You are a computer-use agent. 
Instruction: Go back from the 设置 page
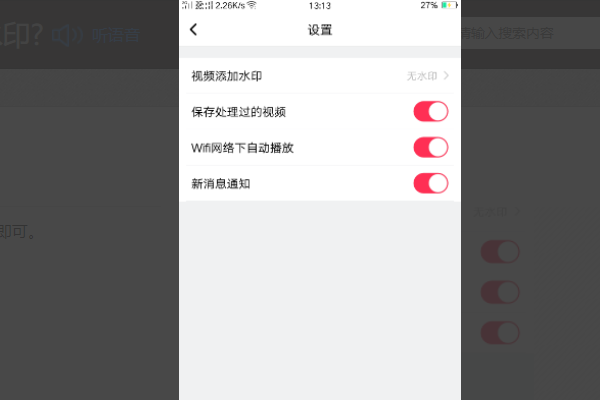point(194,30)
